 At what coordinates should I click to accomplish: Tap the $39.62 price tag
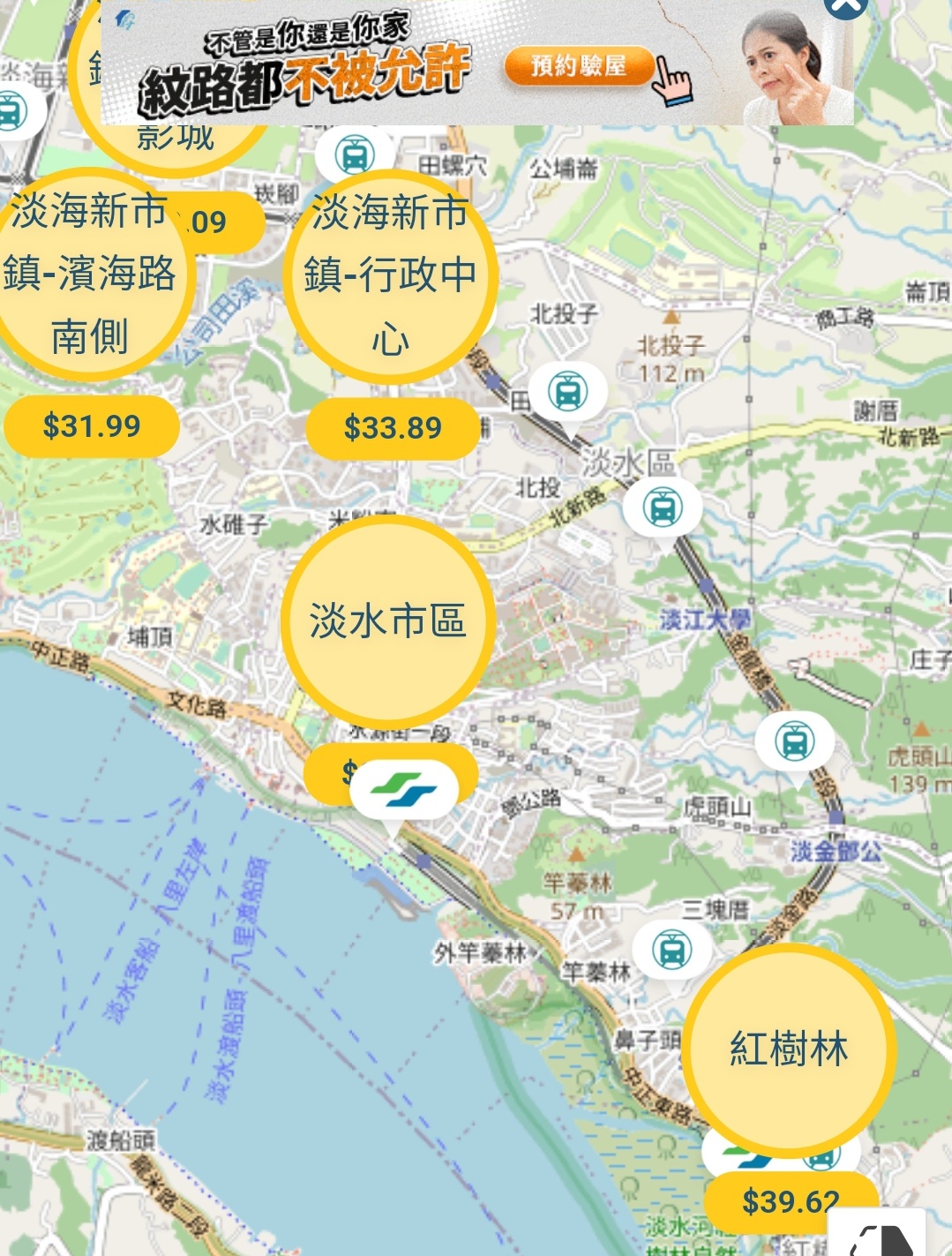point(791,1200)
